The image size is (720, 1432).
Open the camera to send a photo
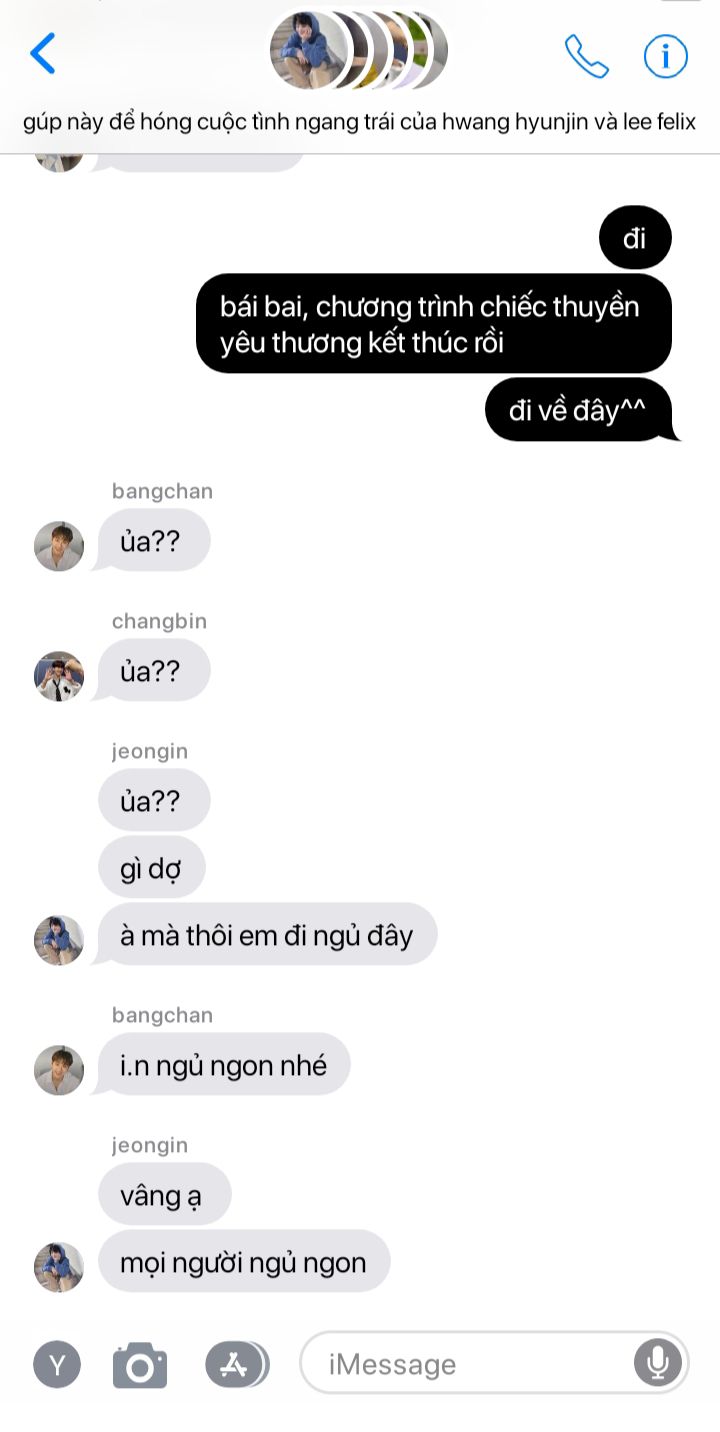tap(140, 1365)
